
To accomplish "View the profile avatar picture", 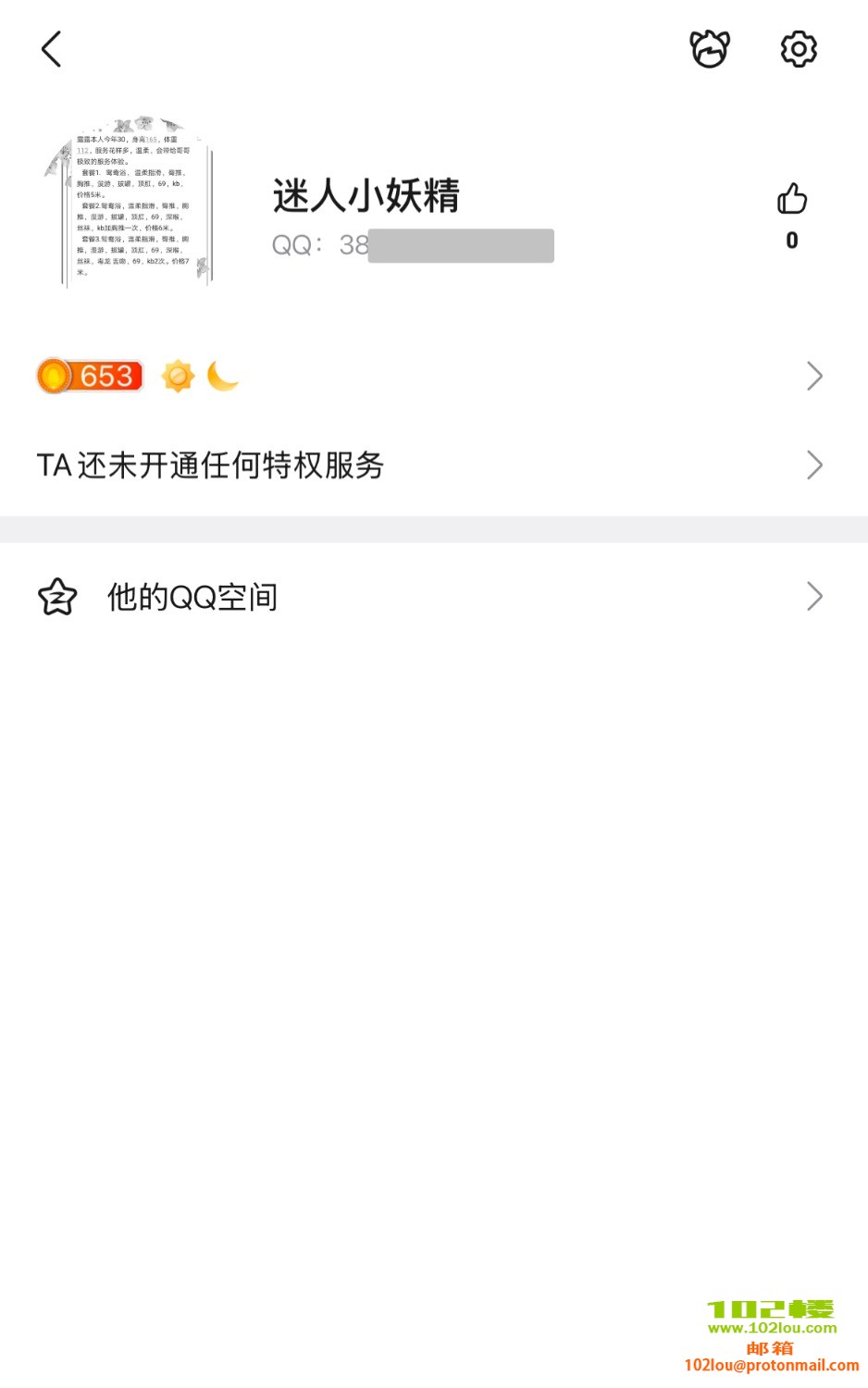I will coord(130,204).
